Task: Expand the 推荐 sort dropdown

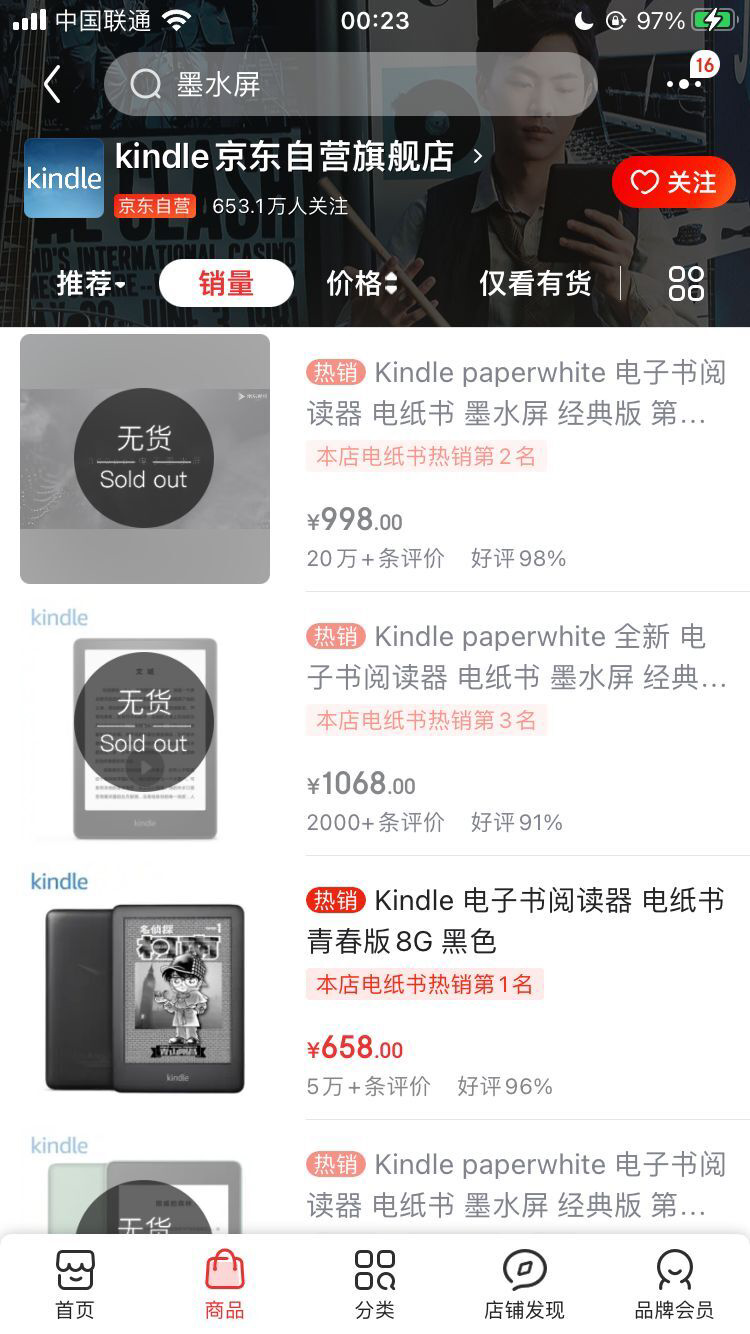Action: pyautogui.click(x=90, y=284)
